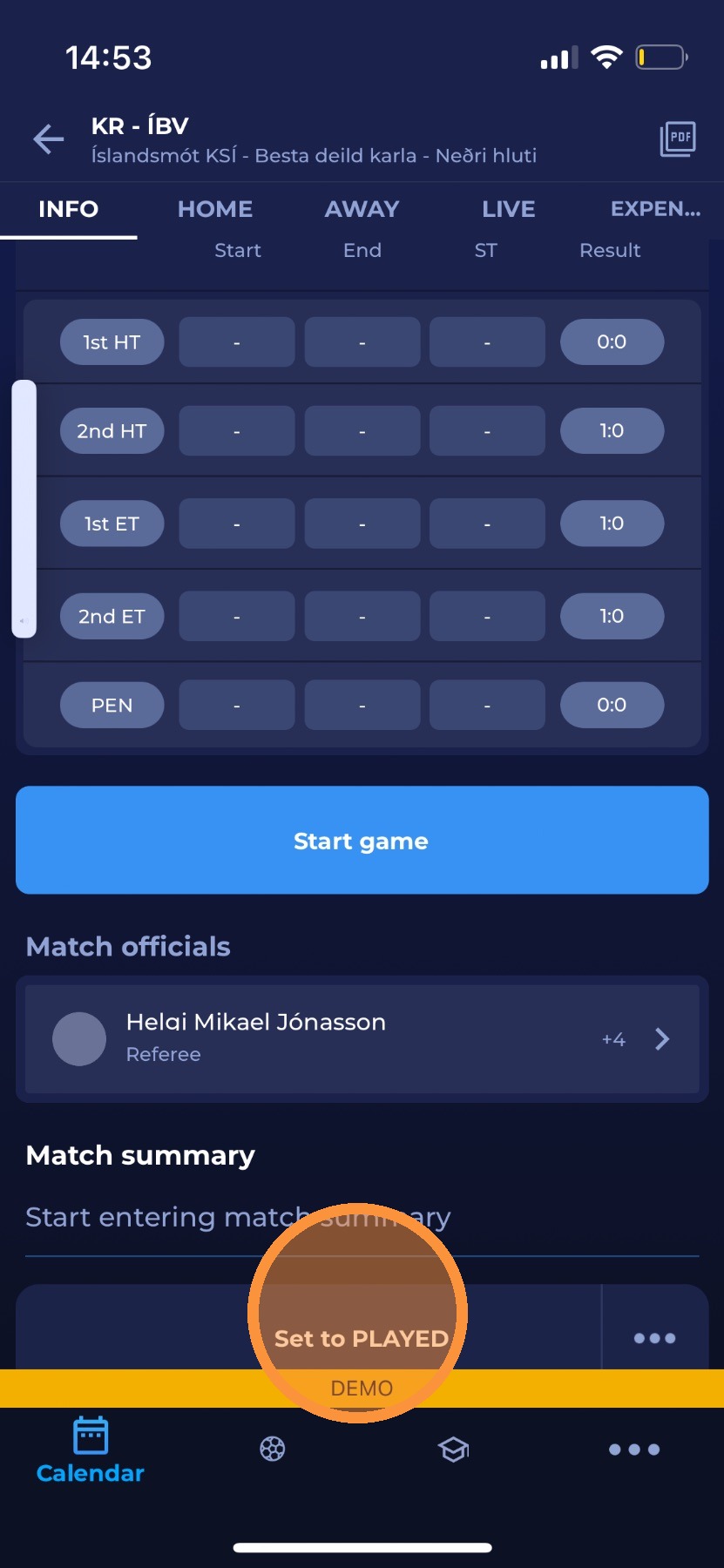Open match officials row Helgi Mikael Jónasson
The width and height of the screenshot is (724, 1568).
coord(362,1038)
